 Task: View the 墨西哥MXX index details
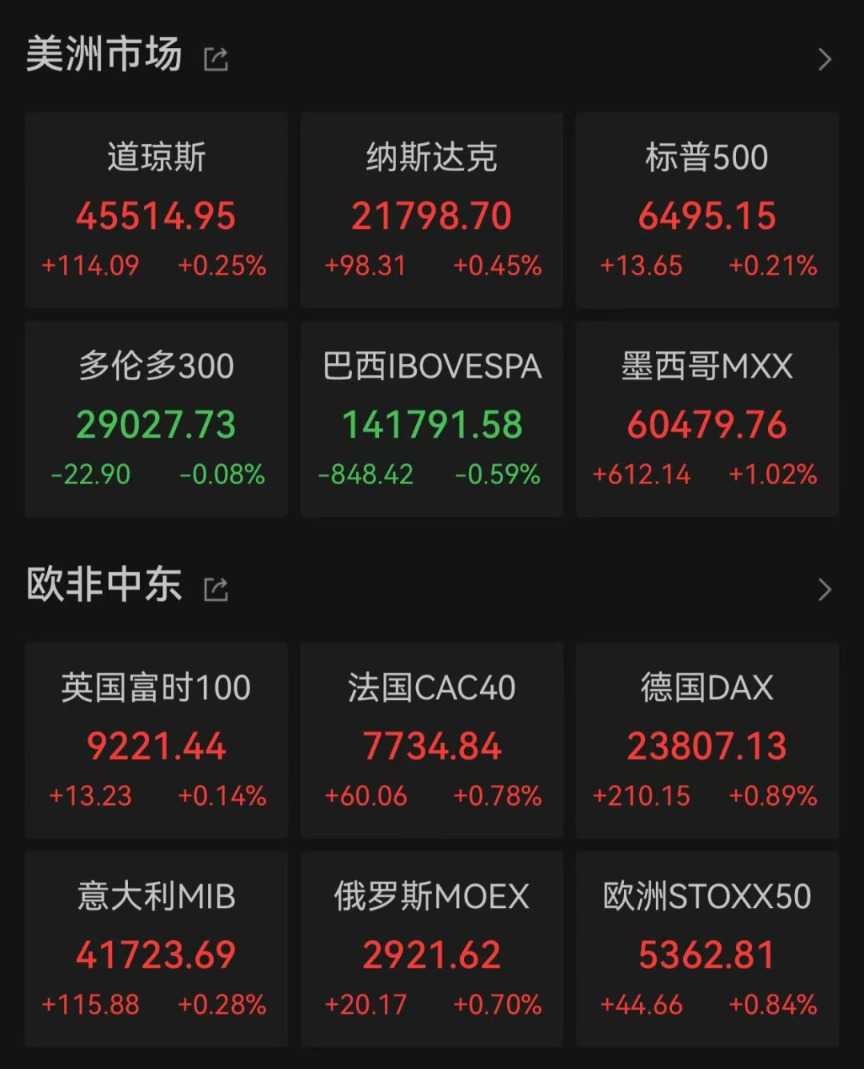[707, 419]
